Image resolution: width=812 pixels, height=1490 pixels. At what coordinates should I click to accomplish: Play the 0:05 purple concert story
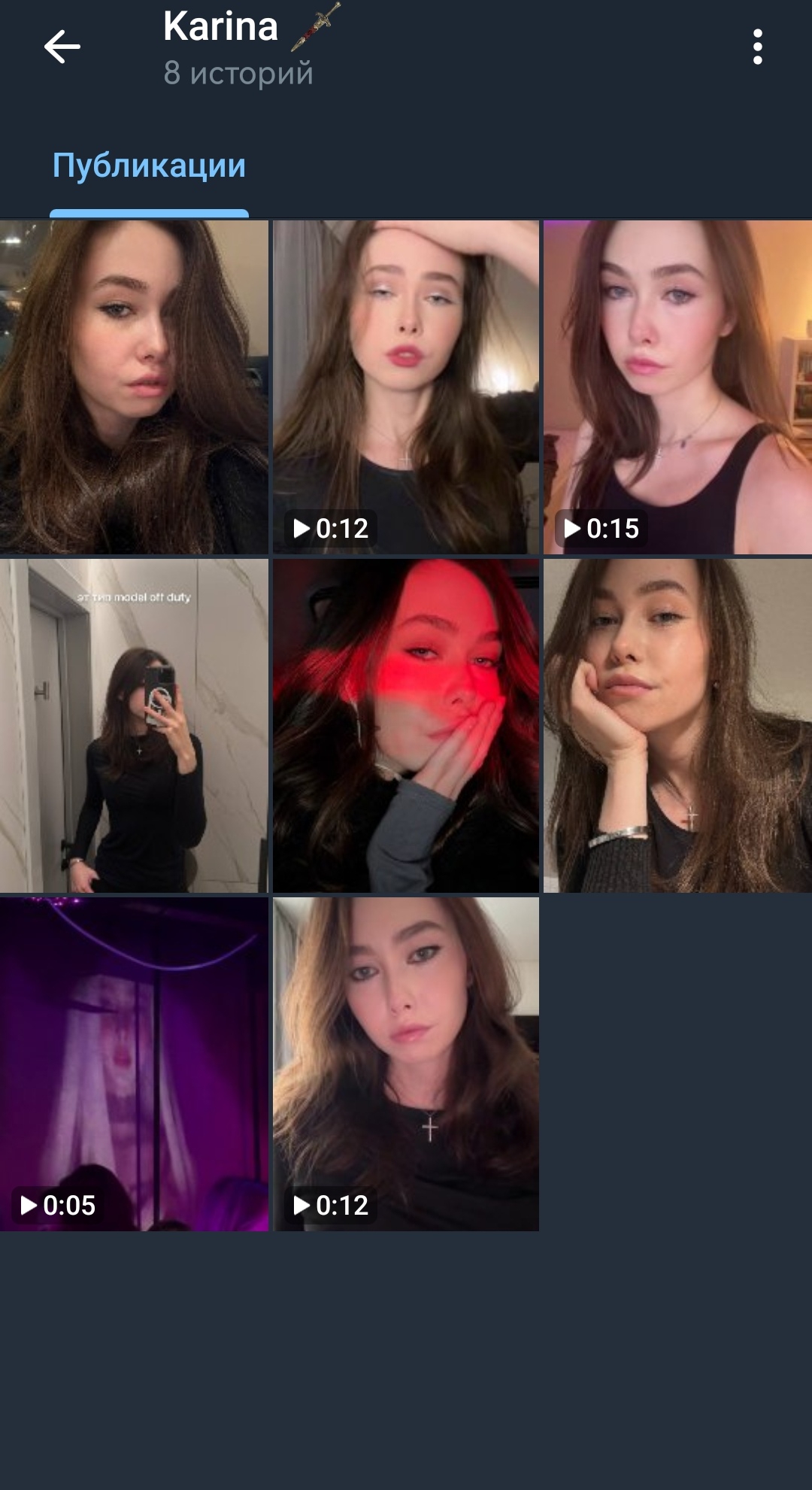[x=134, y=1064]
